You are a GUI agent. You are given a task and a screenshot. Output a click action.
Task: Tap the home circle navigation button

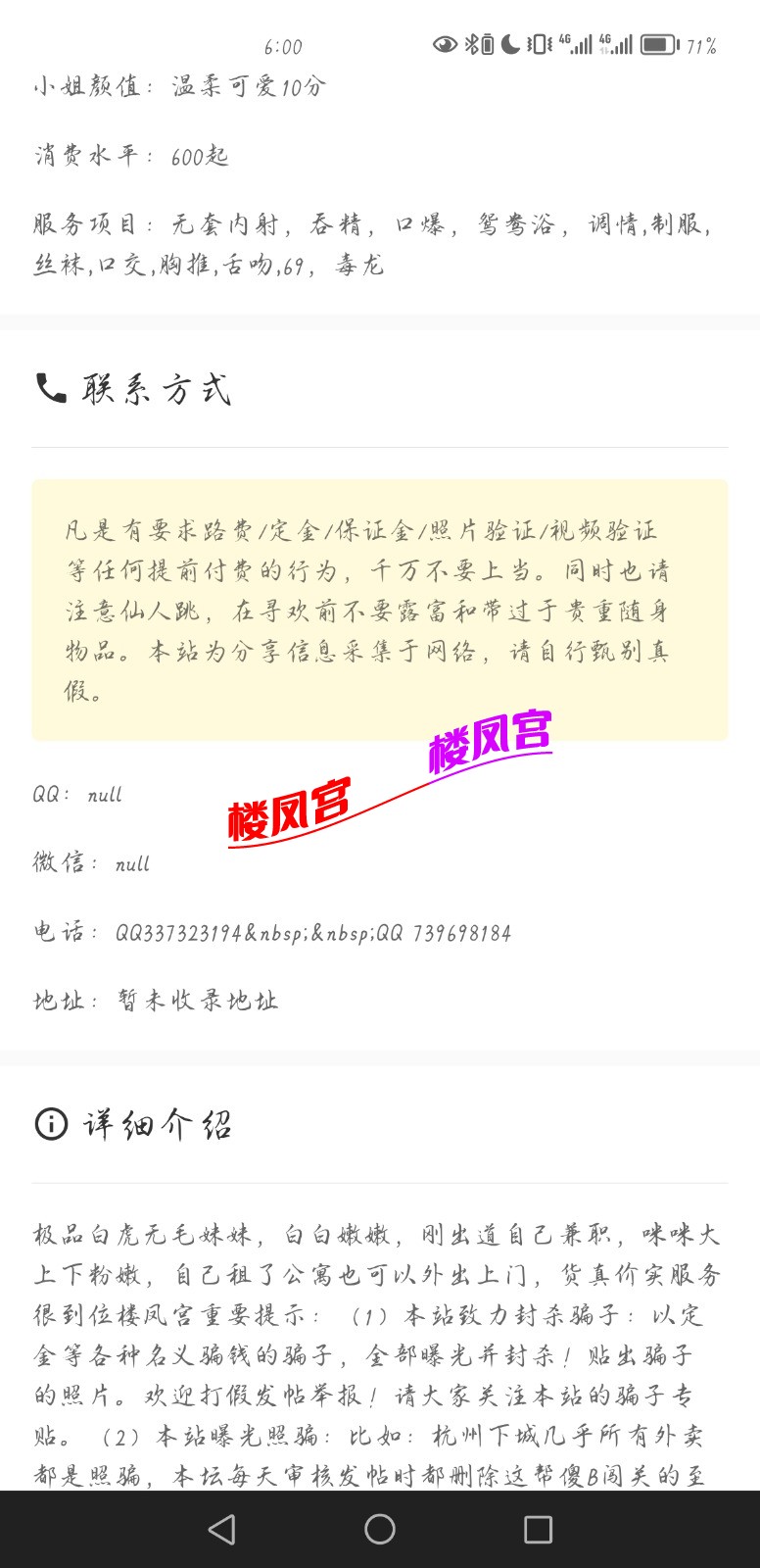tap(380, 1528)
